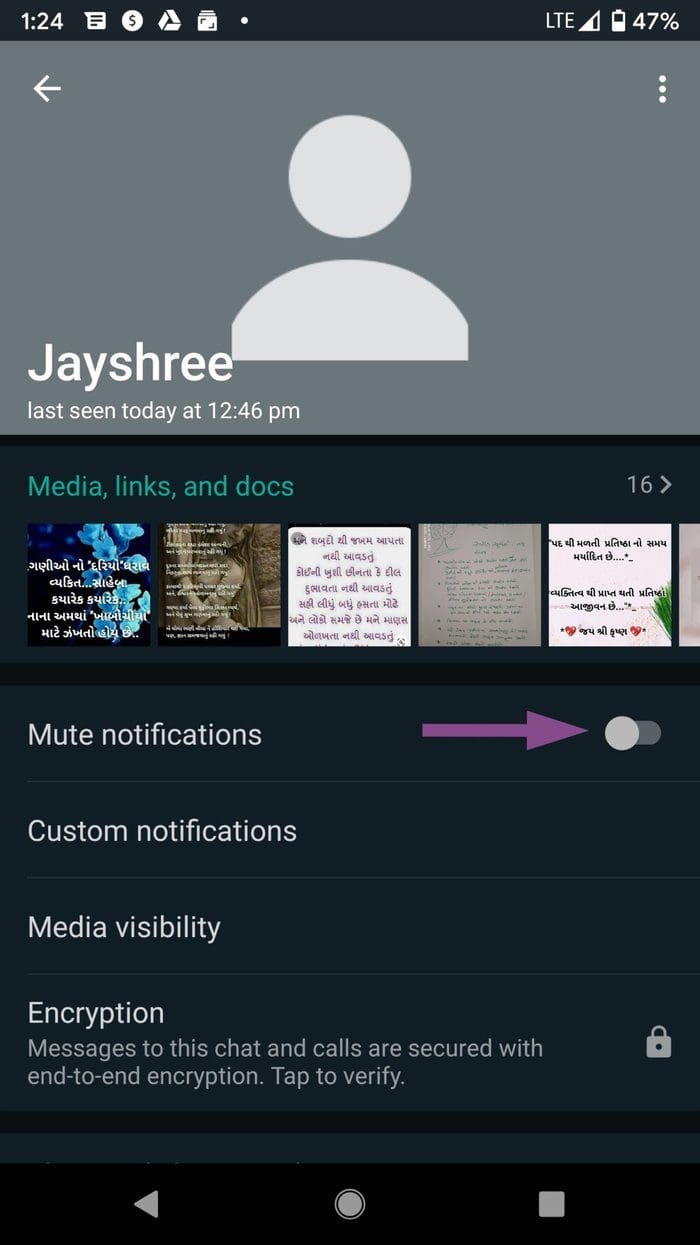Tap the system home button
This screenshot has height=1245, width=700.
click(x=350, y=1204)
